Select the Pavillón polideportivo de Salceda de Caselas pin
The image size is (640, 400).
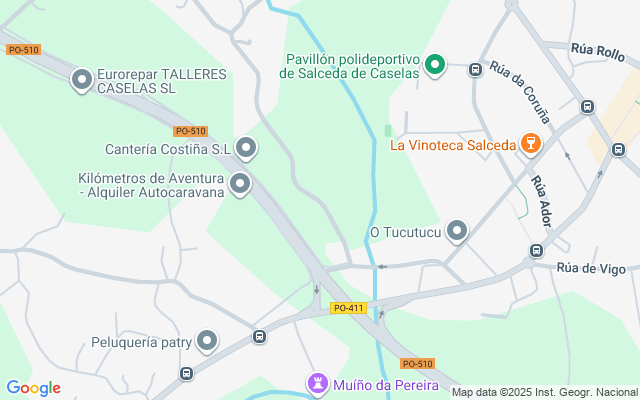434,66
